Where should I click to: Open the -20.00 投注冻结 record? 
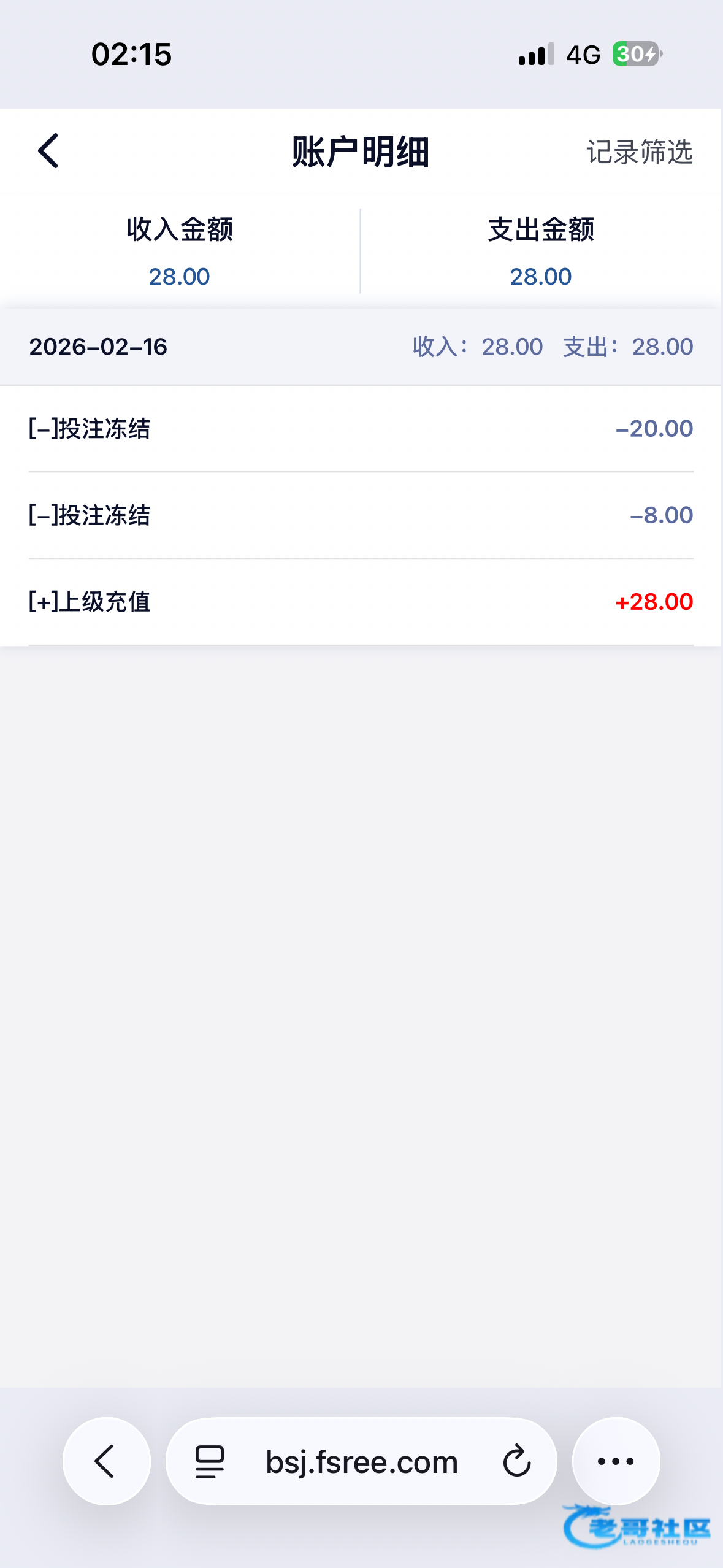(361, 429)
